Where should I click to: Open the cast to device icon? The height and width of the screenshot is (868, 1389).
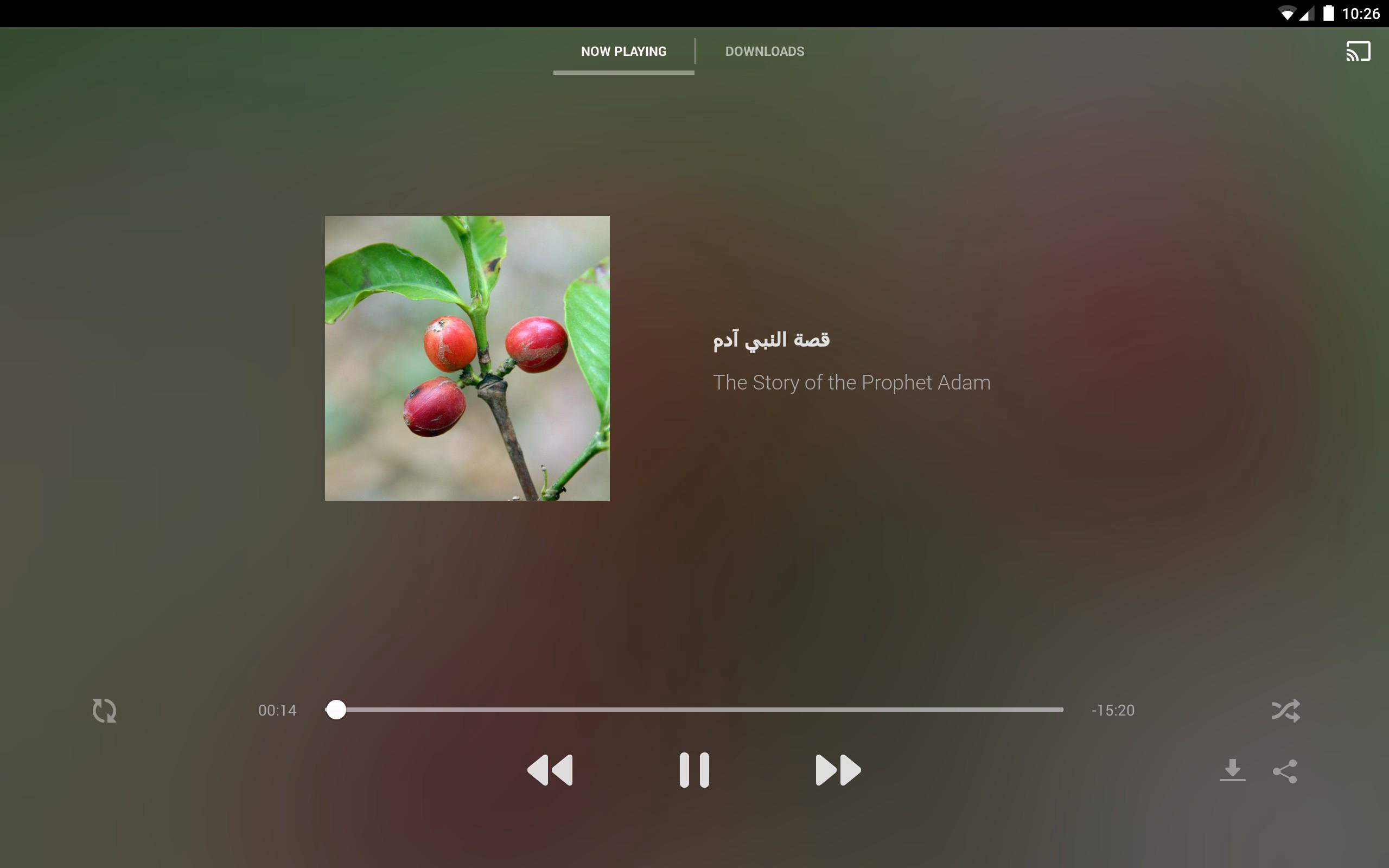[1358, 51]
